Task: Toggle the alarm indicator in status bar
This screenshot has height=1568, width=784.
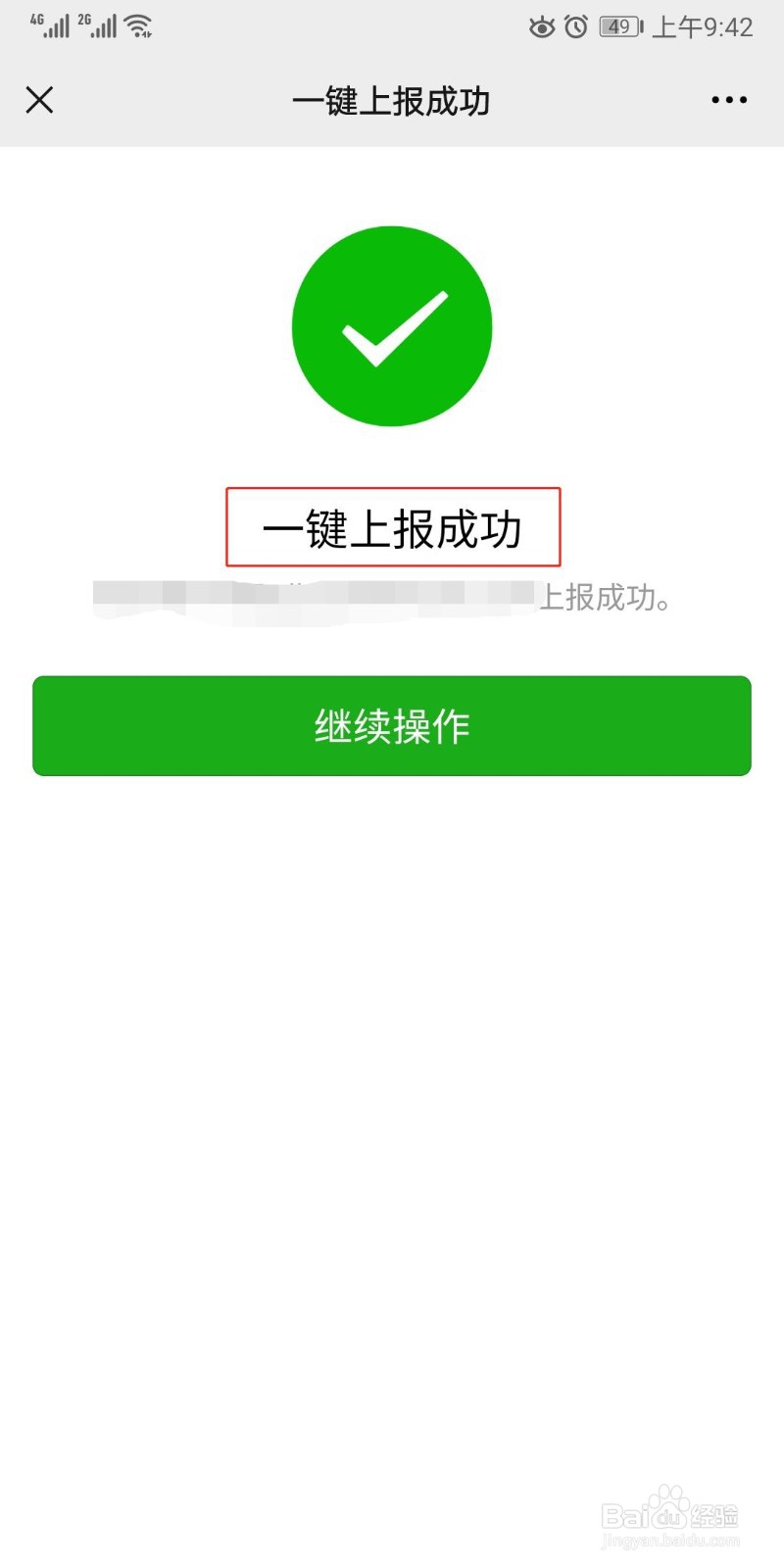Action: [578, 29]
